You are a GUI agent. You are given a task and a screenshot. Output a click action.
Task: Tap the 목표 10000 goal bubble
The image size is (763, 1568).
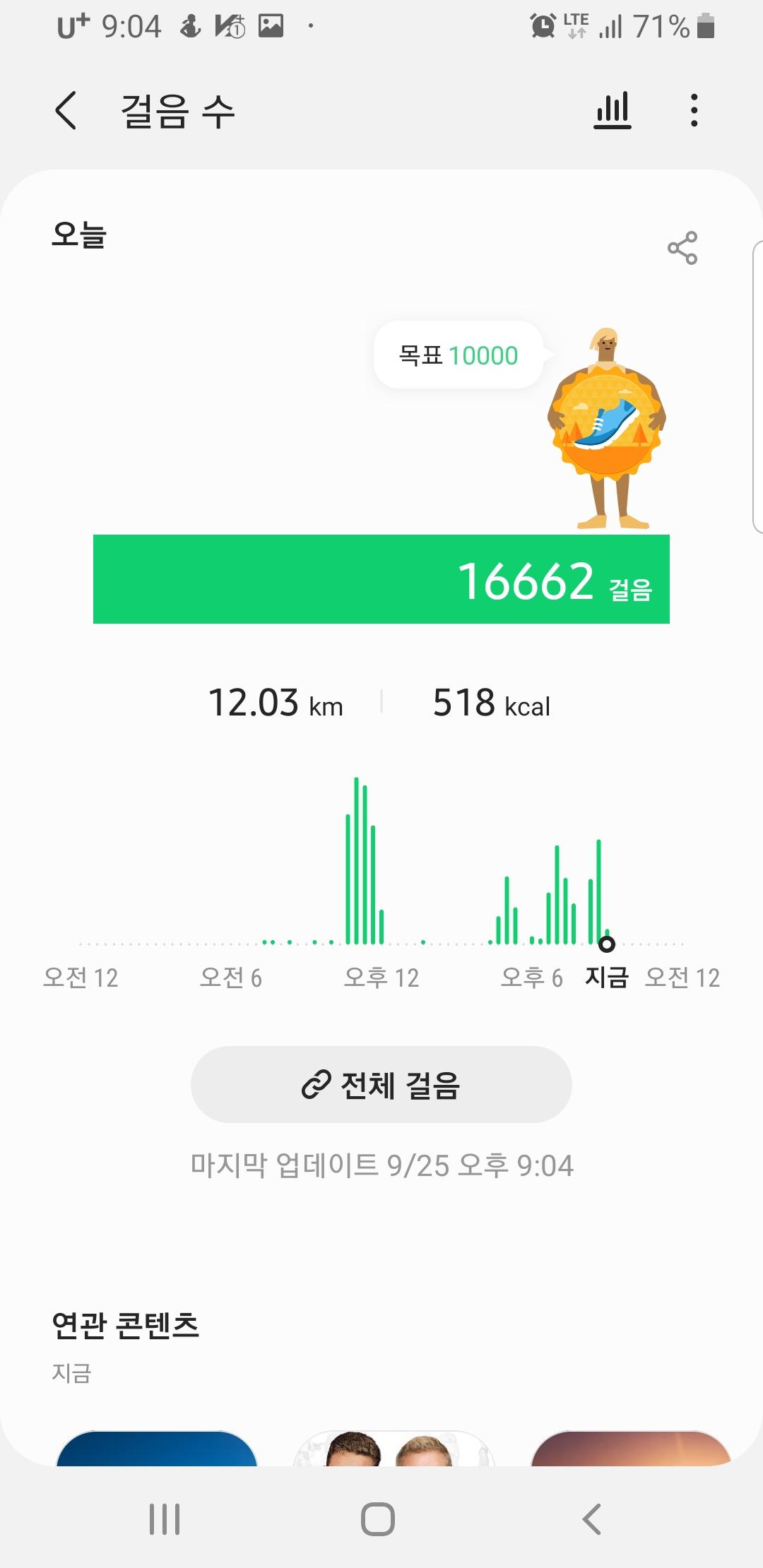(459, 355)
